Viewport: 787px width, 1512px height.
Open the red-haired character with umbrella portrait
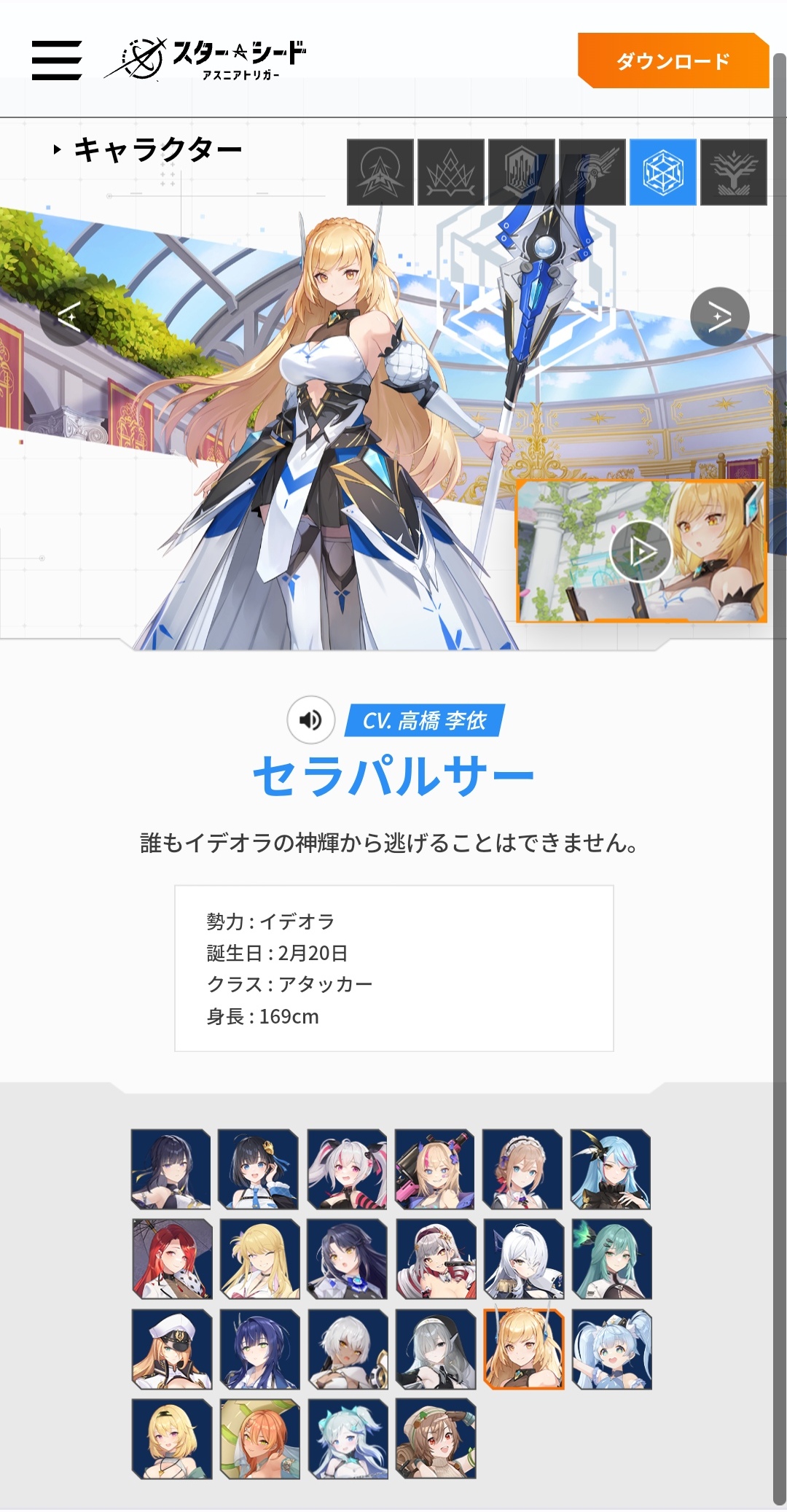172,1259
